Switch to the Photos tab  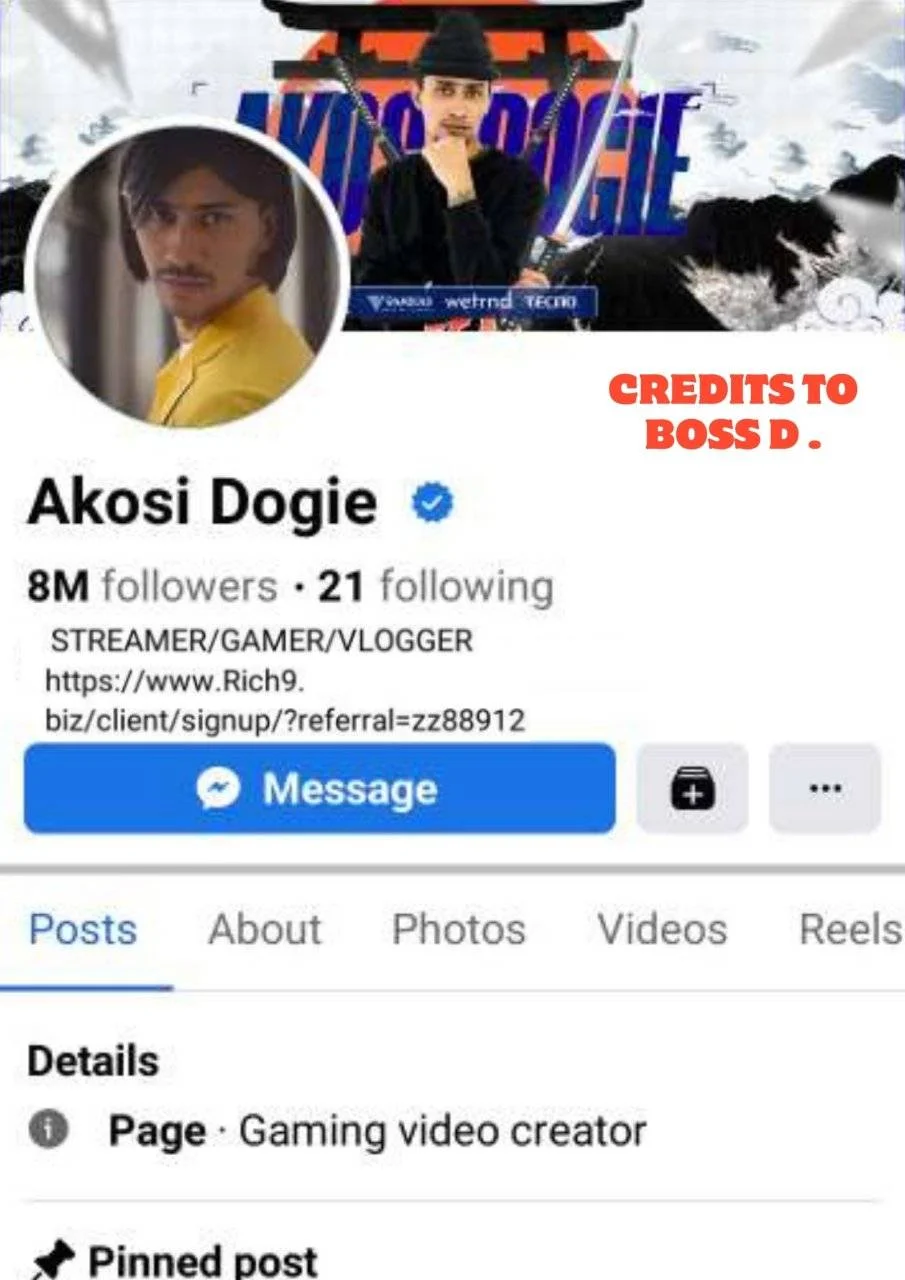click(x=458, y=930)
